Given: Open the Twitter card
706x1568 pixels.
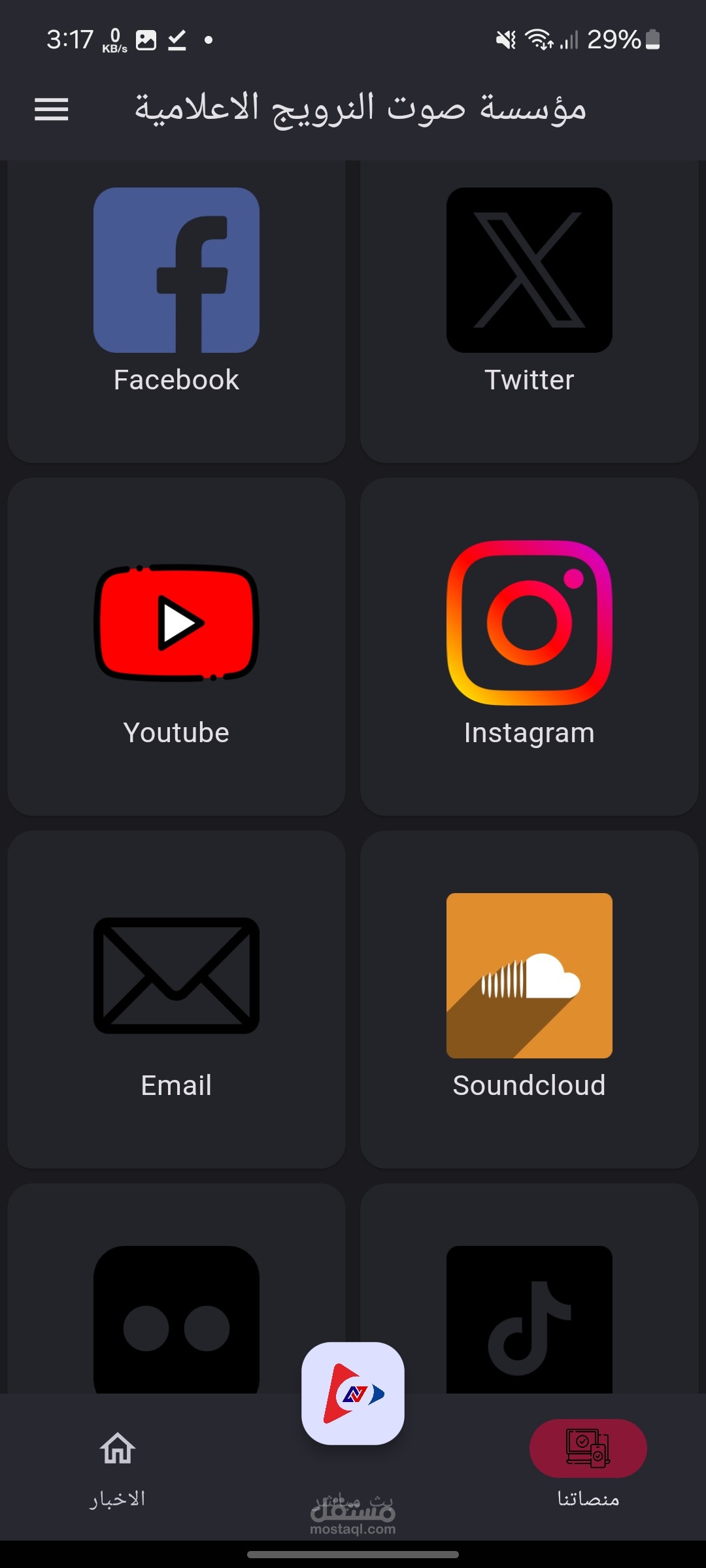Looking at the screenshot, I should [x=529, y=294].
